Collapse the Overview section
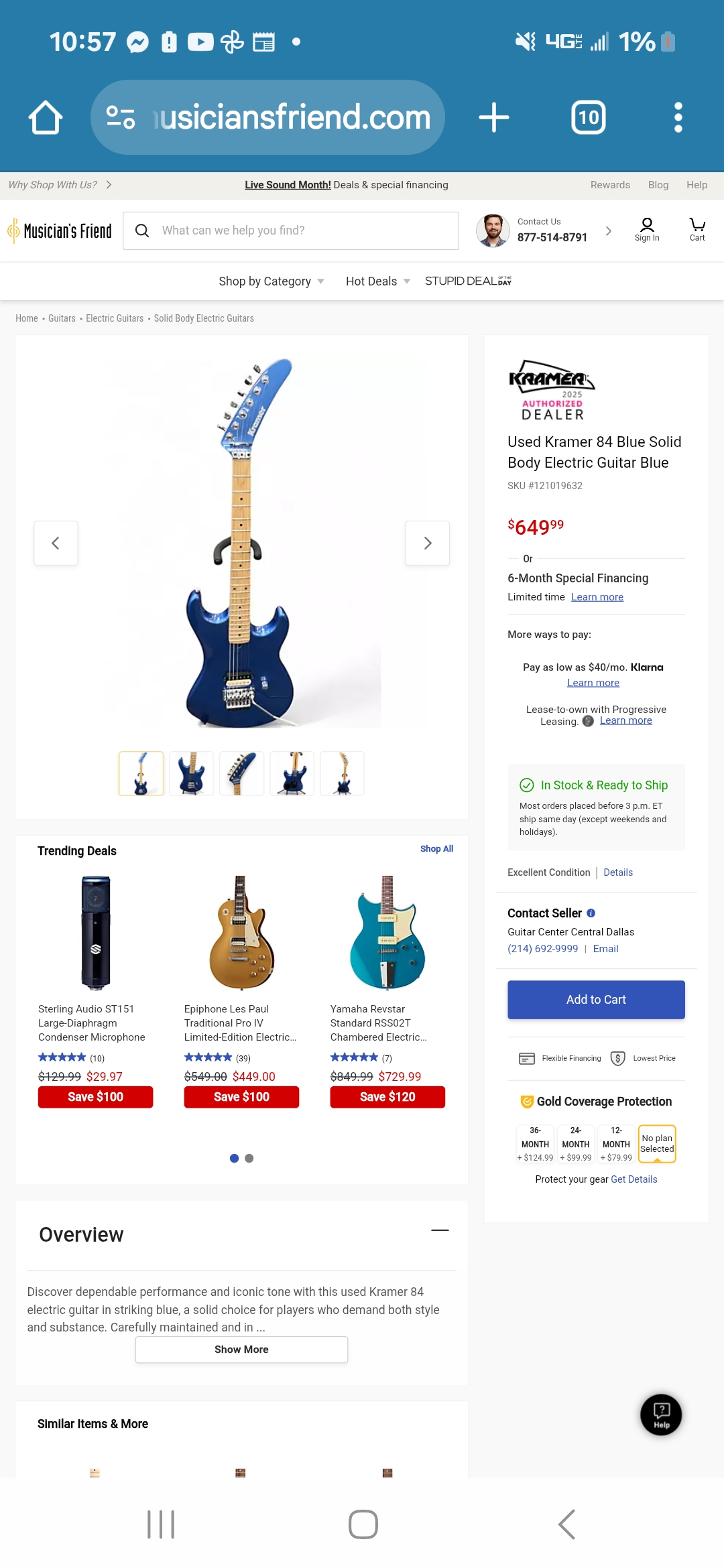Screen dimensions: 724x1568 click(440, 1230)
